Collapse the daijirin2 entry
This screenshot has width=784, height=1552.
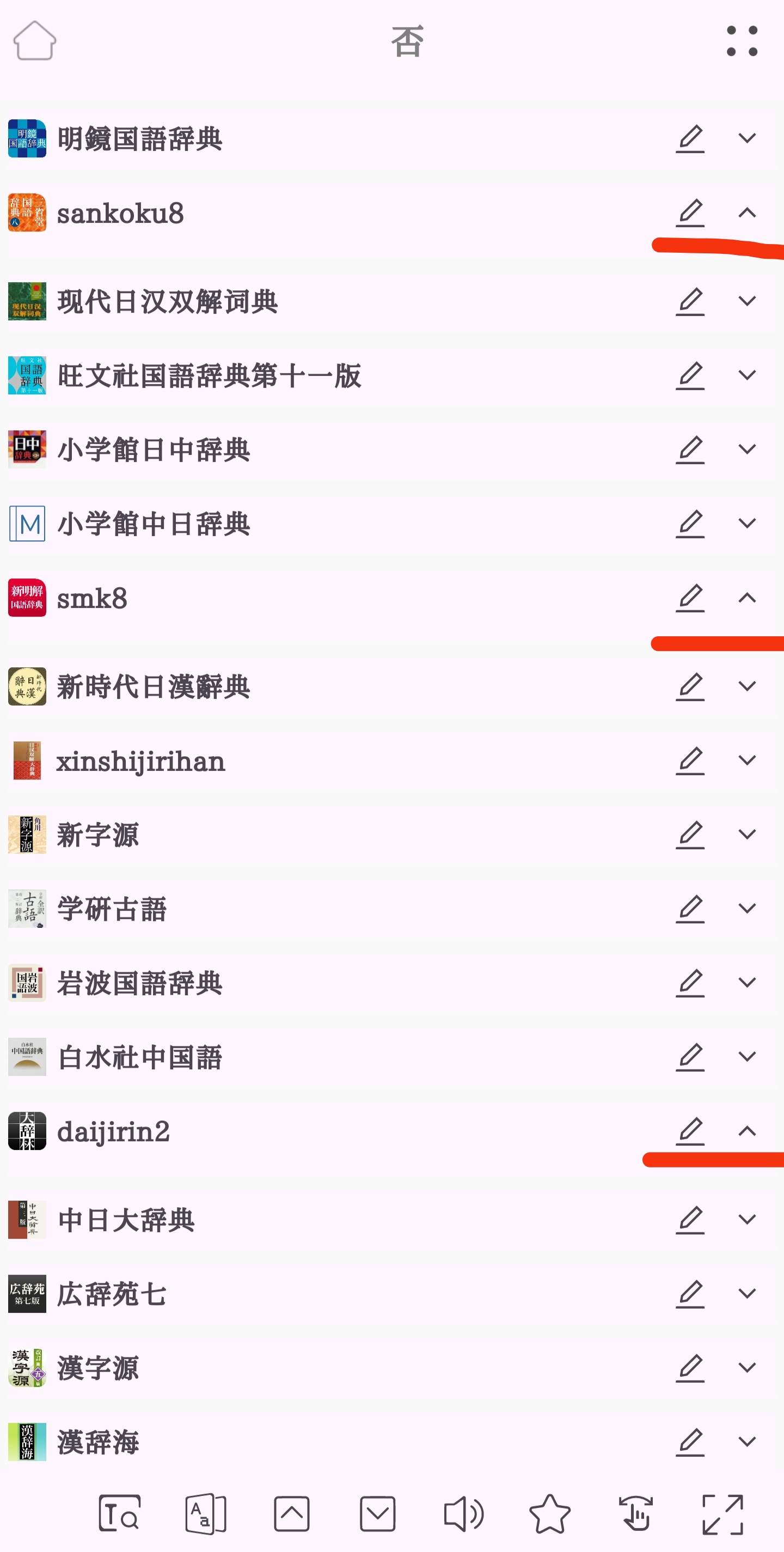[x=746, y=1131]
